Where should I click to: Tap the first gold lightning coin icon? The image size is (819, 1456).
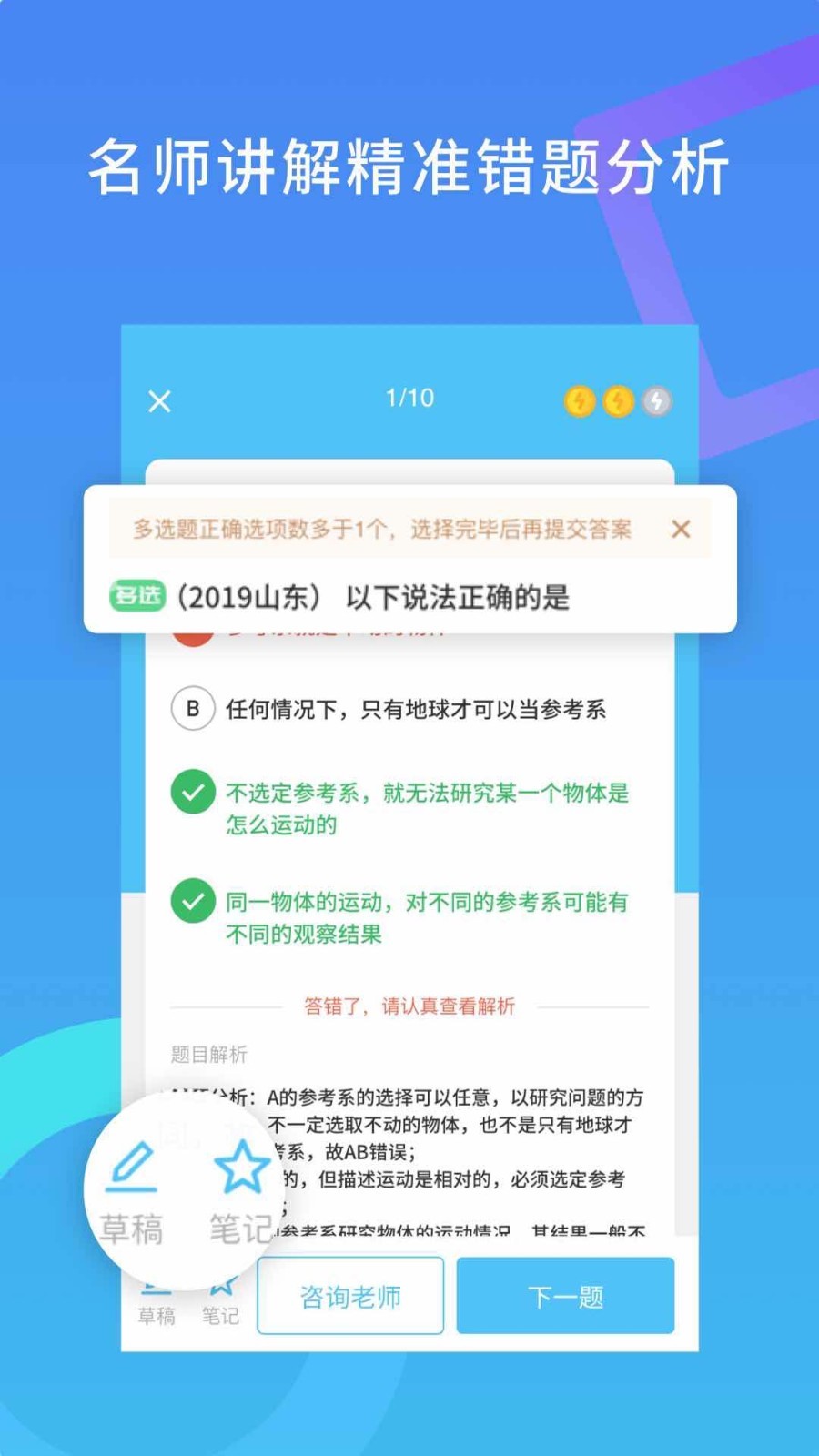click(x=580, y=400)
